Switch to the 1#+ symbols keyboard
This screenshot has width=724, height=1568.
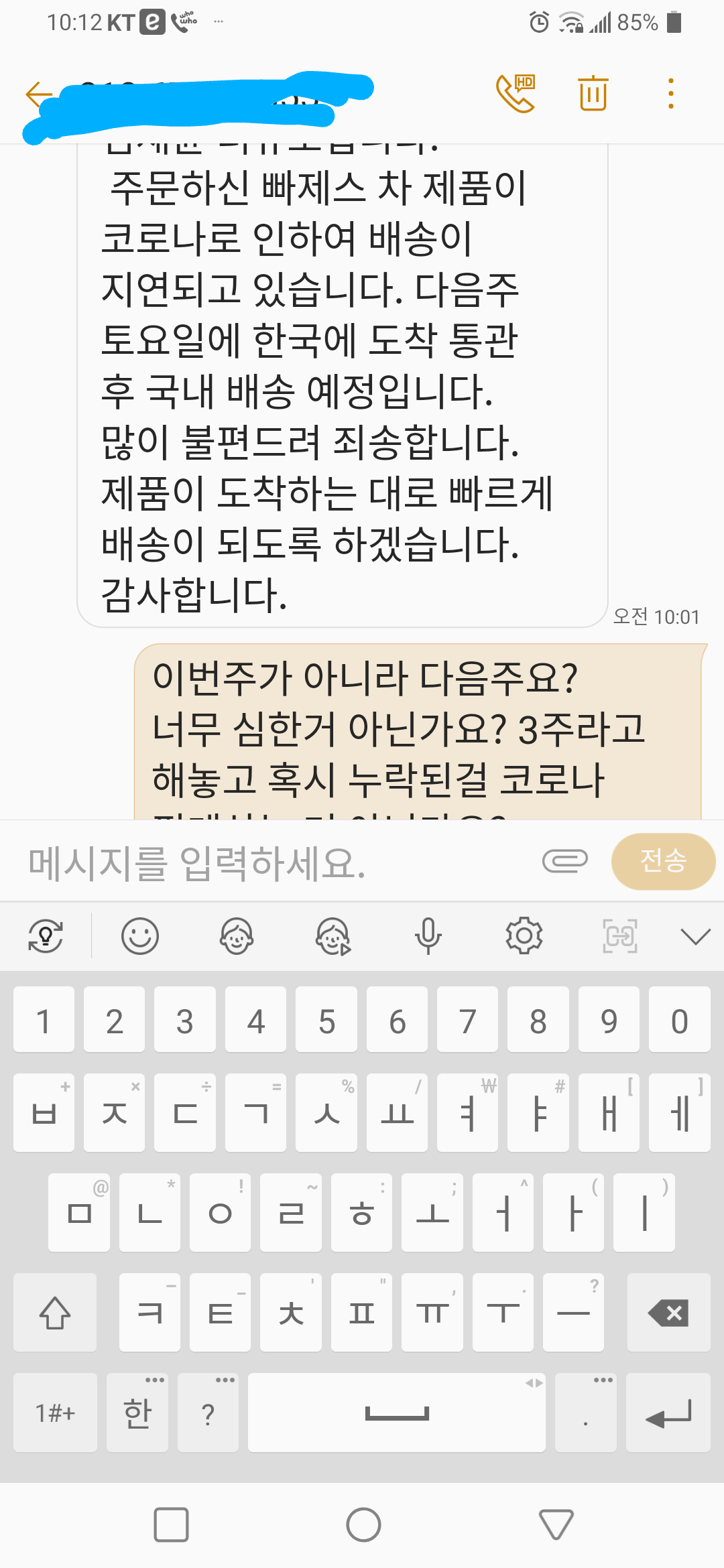pos(55,1413)
